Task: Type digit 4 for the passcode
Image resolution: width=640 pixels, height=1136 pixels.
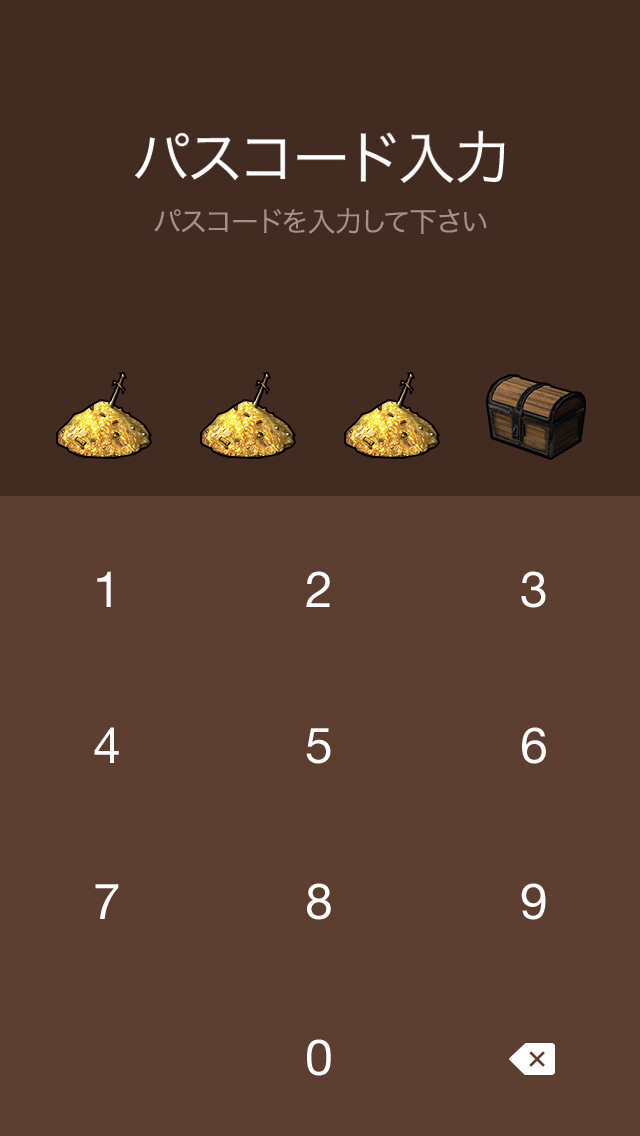Action: click(x=106, y=747)
